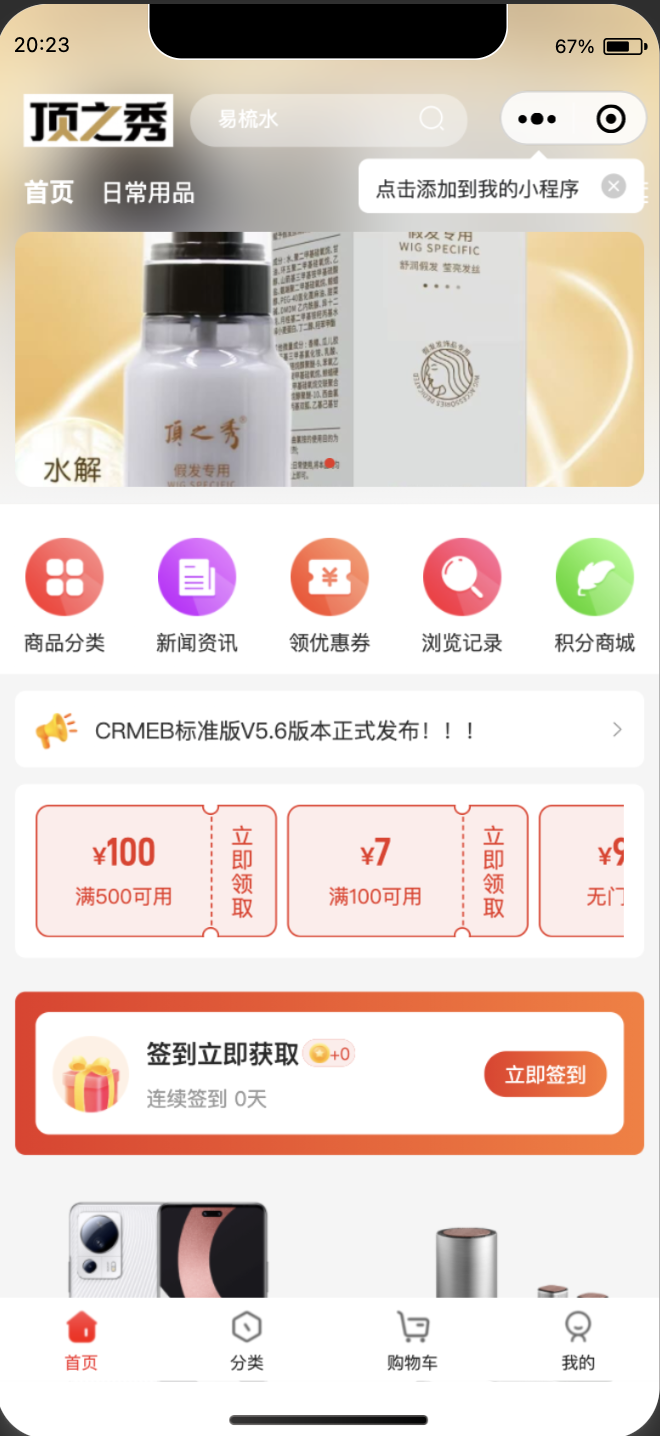
Task: Open the wig product banner
Action: coord(329,360)
